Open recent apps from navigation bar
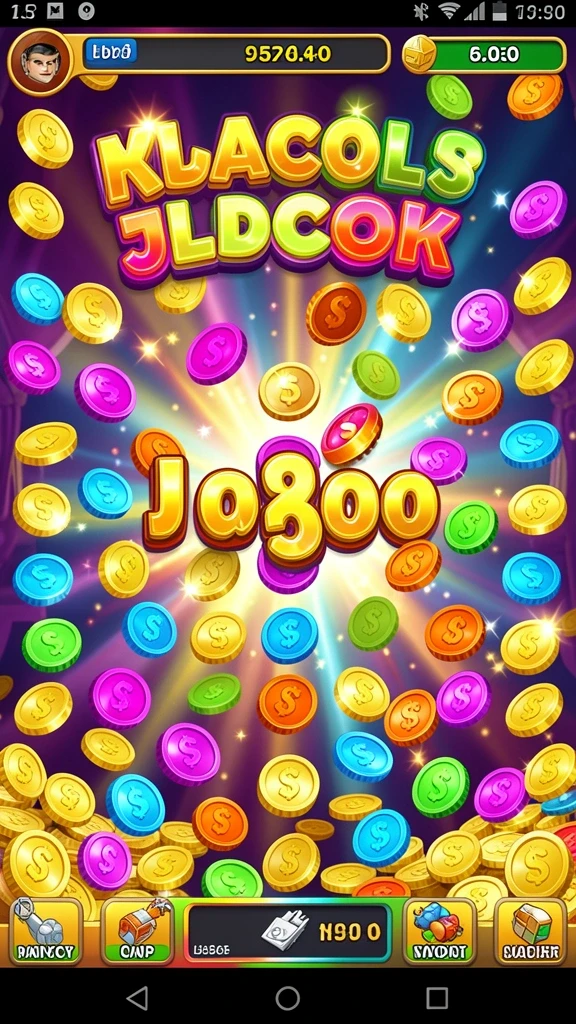The height and width of the screenshot is (1024, 576). [x=437, y=997]
